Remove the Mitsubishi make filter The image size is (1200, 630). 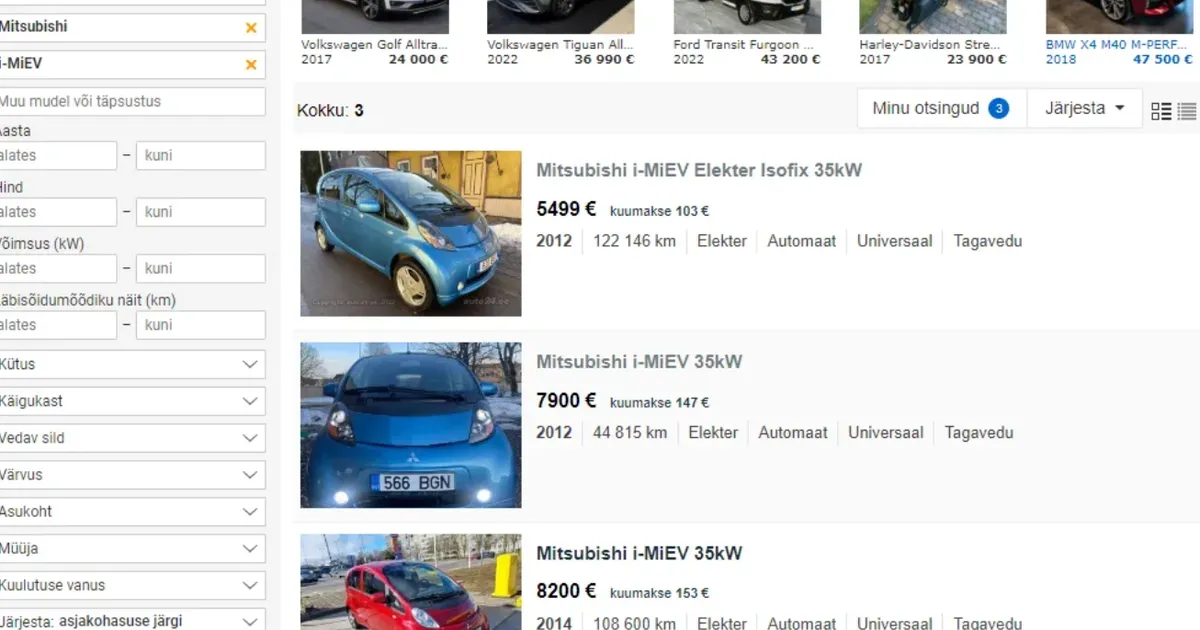(x=251, y=28)
